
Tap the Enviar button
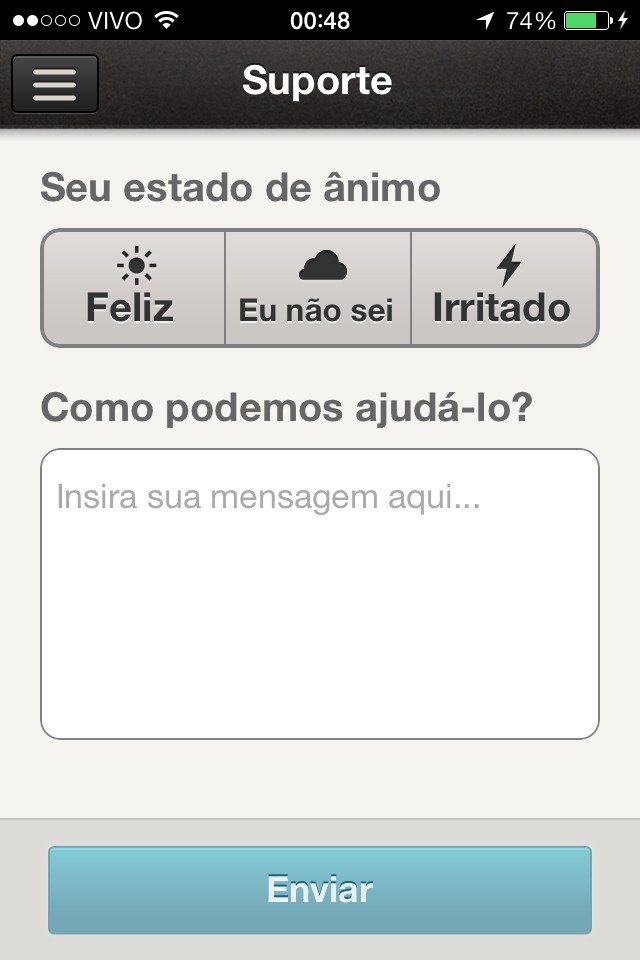tap(320, 890)
